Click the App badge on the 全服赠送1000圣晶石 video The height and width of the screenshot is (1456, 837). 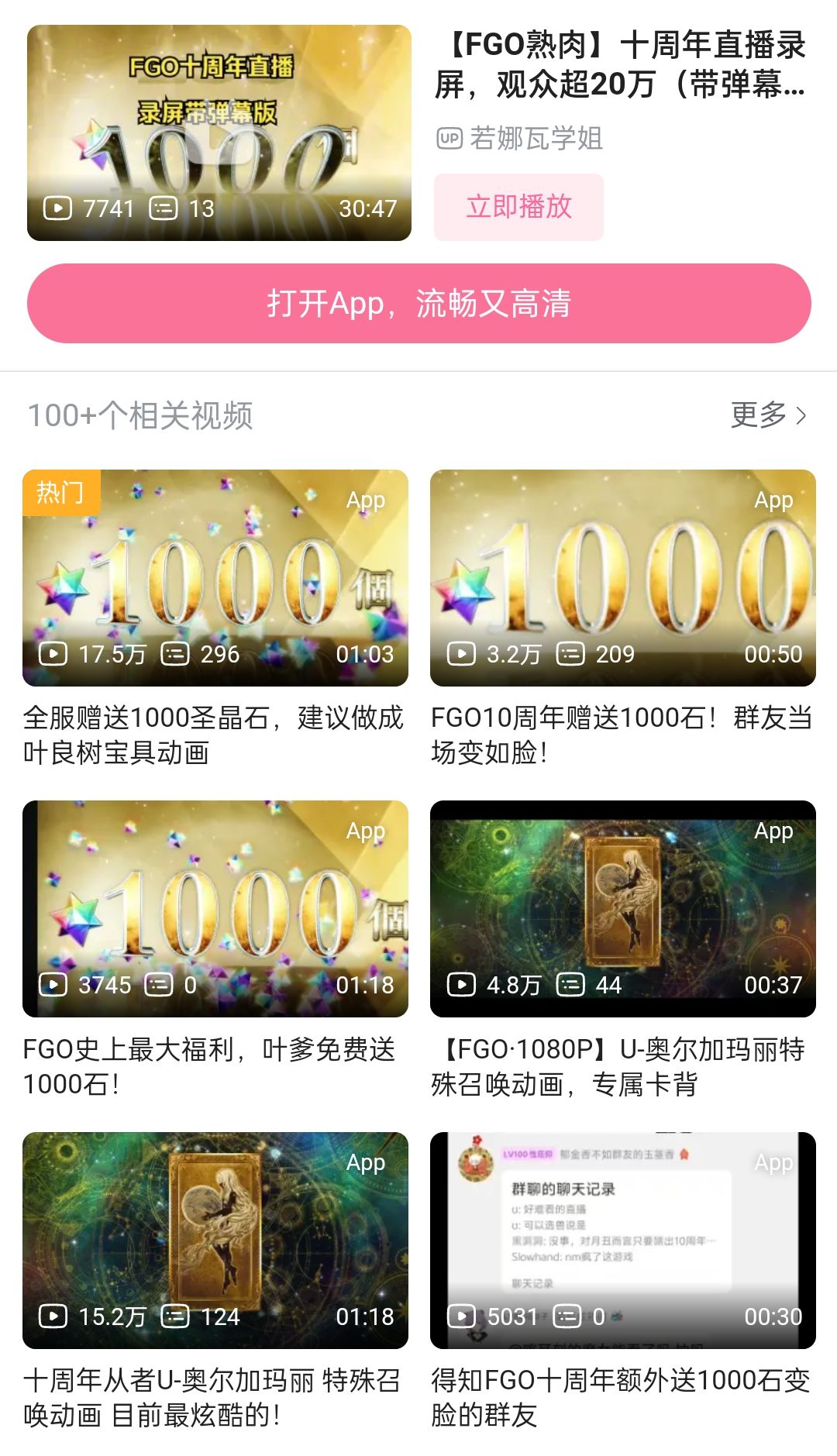pos(365,501)
